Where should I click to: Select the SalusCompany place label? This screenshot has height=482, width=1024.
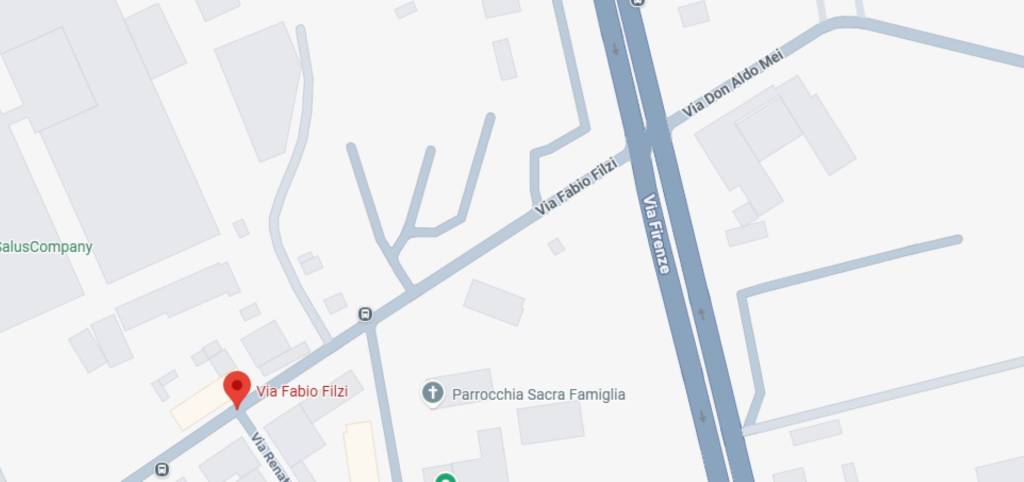click(x=46, y=247)
